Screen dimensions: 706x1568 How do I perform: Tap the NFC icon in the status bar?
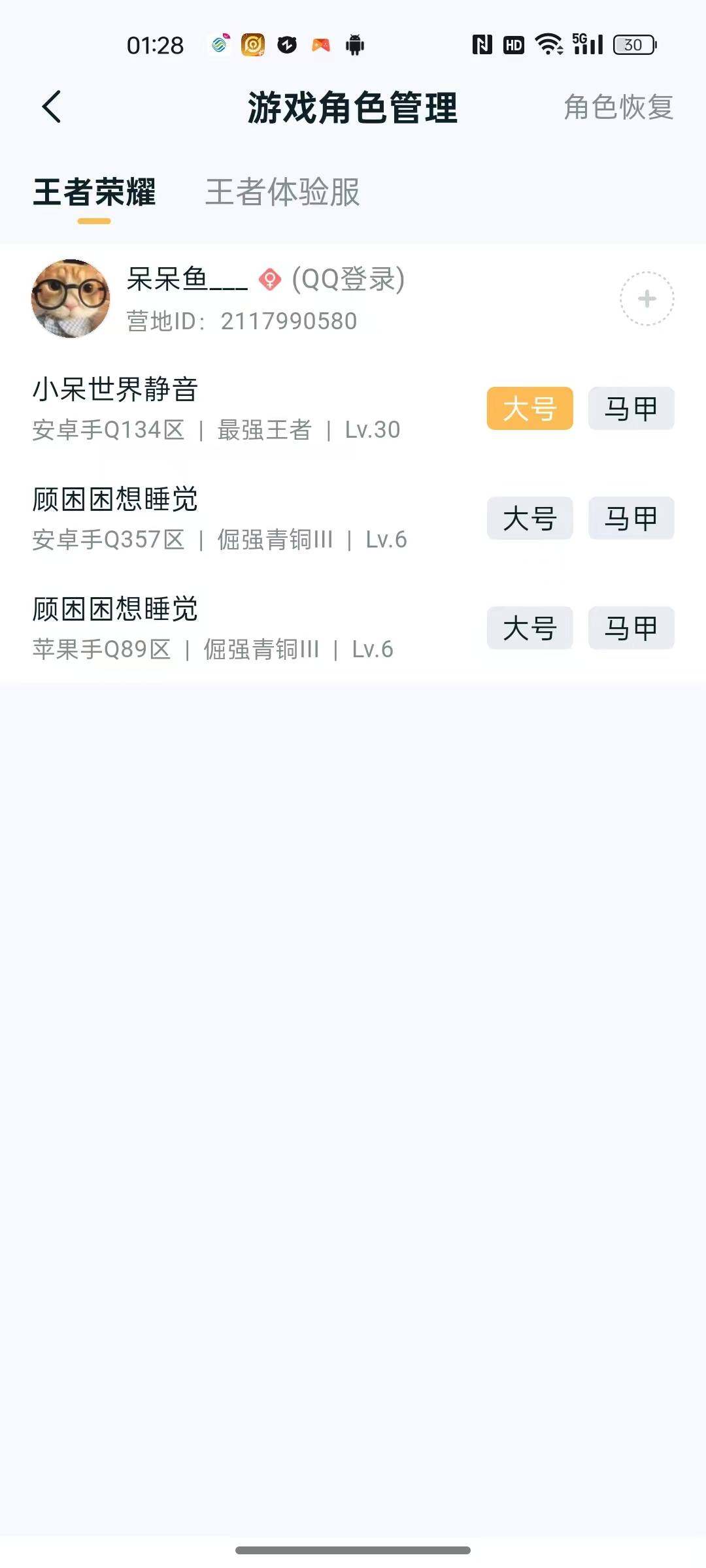tap(482, 44)
